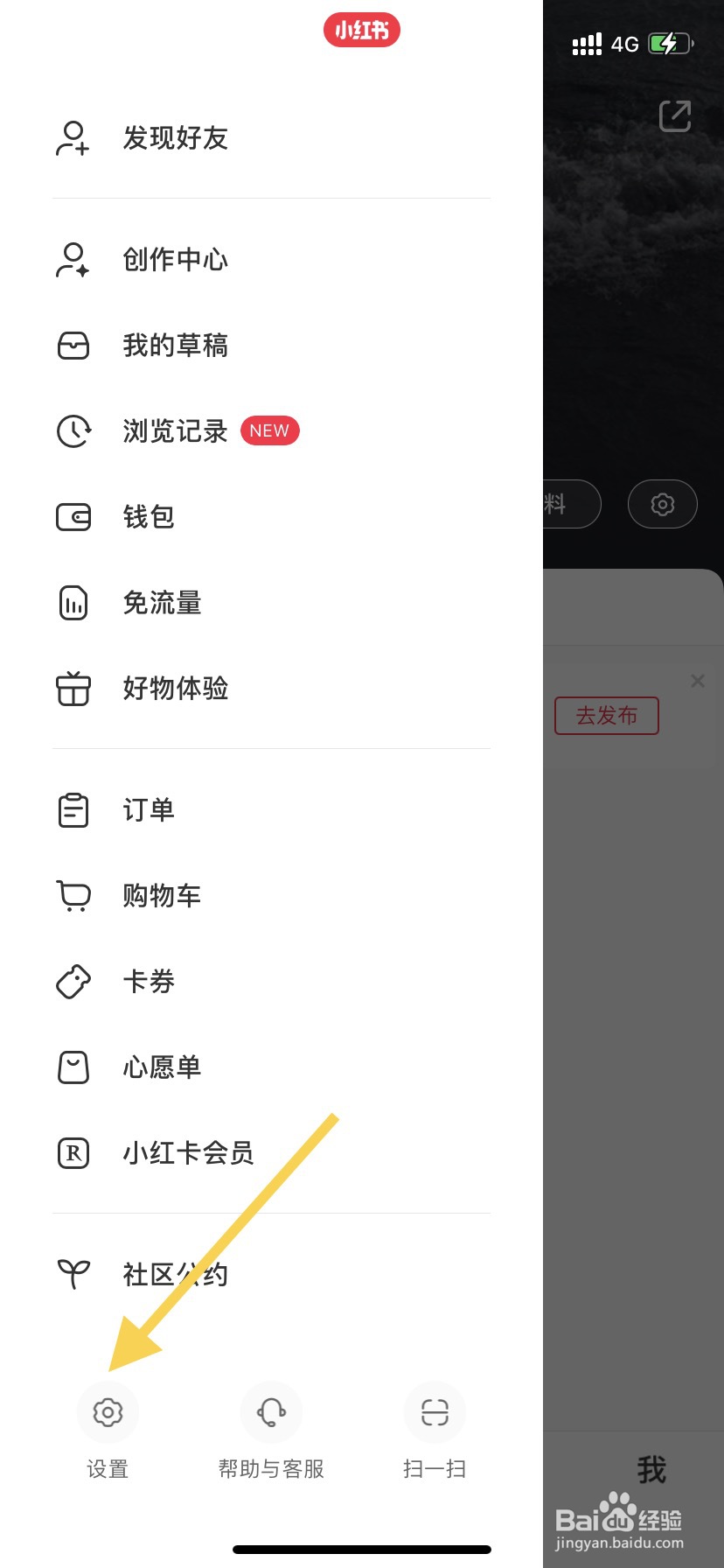Tap the 去发布 publish button
Image resolution: width=724 pixels, height=1568 pixels.
coord(606,715)
